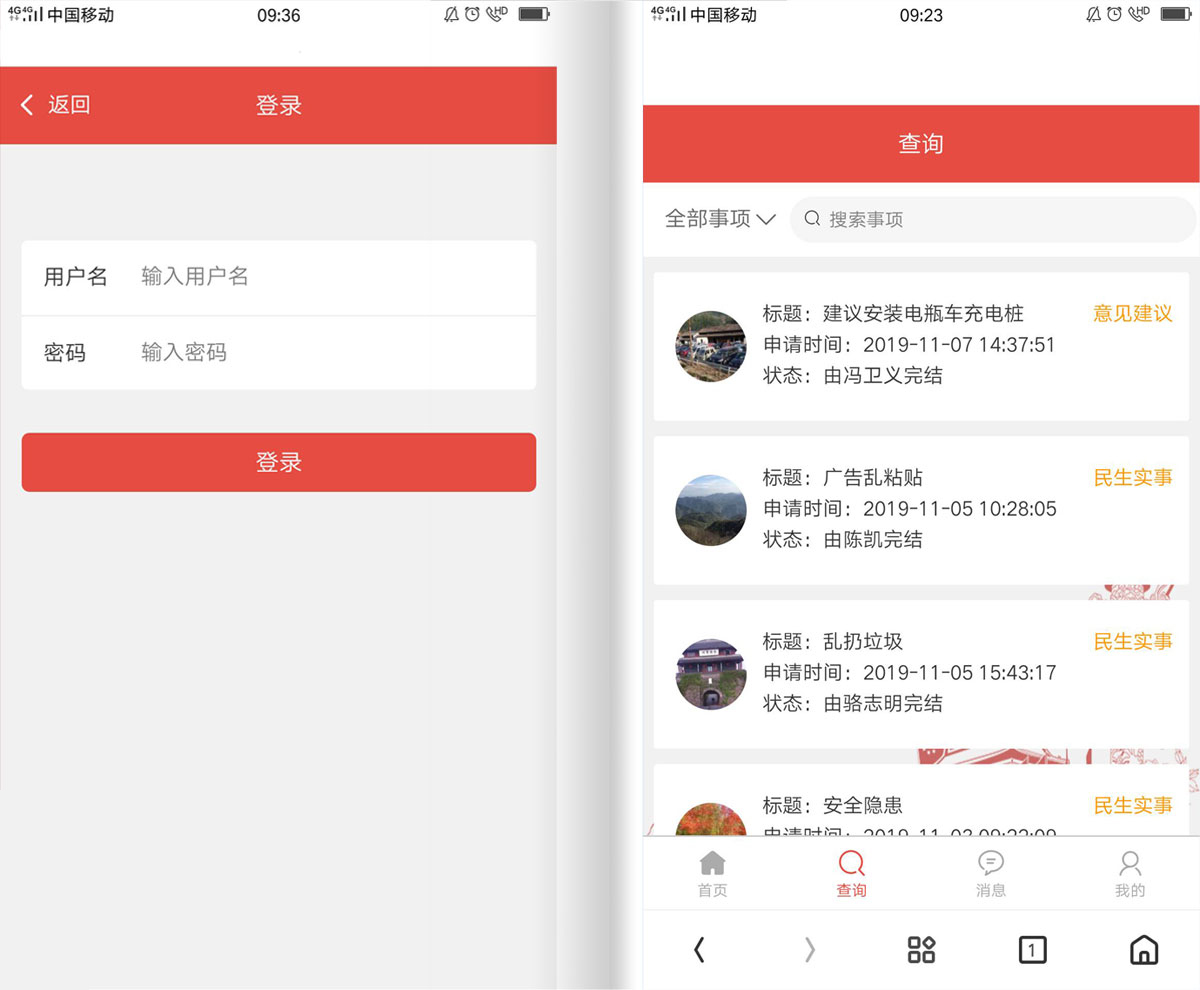The image size is (1200, 990).
Task: Focus the 密码 input field
Action: (330, 353)
